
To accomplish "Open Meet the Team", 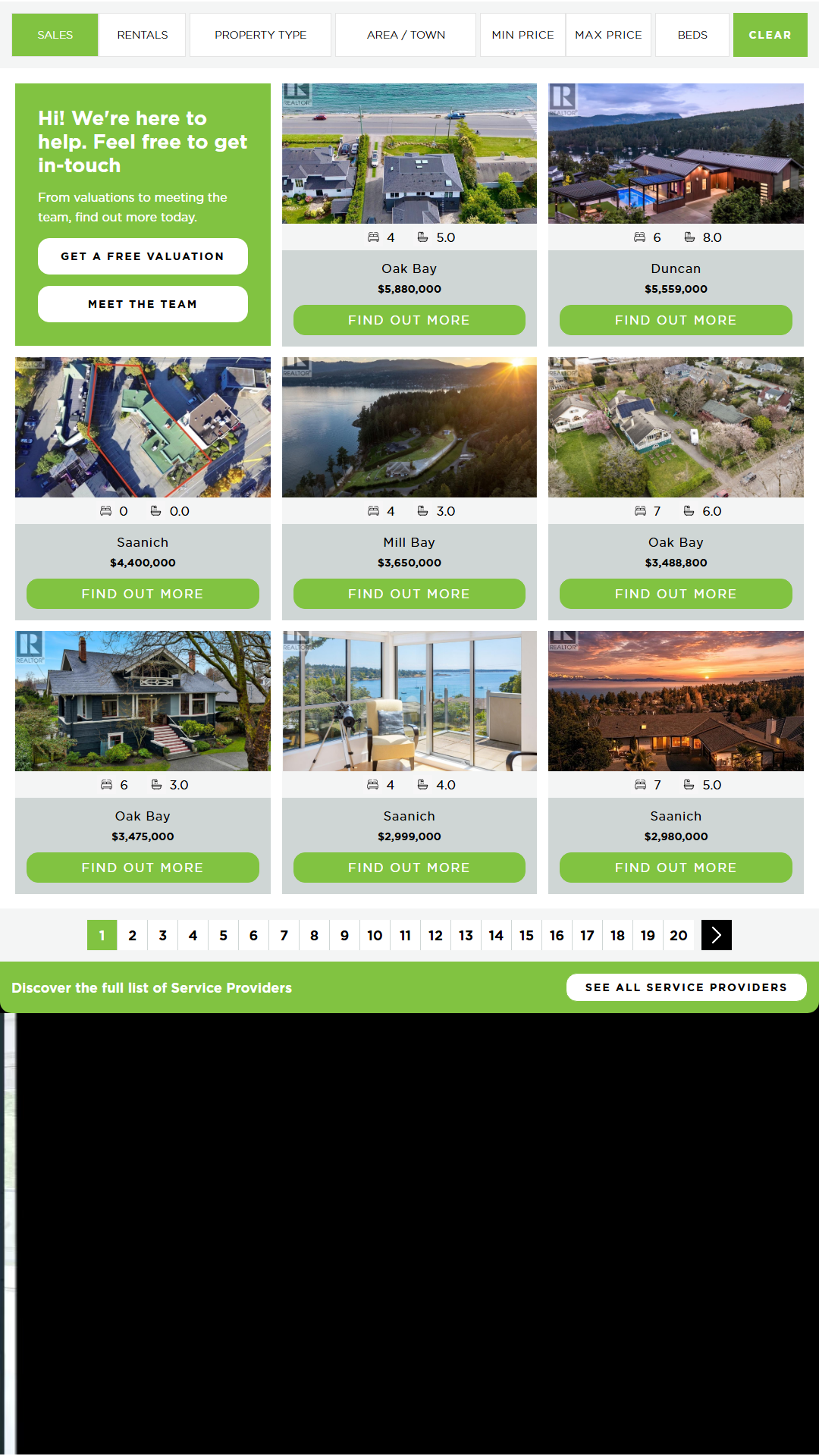I will coord(143,304).
